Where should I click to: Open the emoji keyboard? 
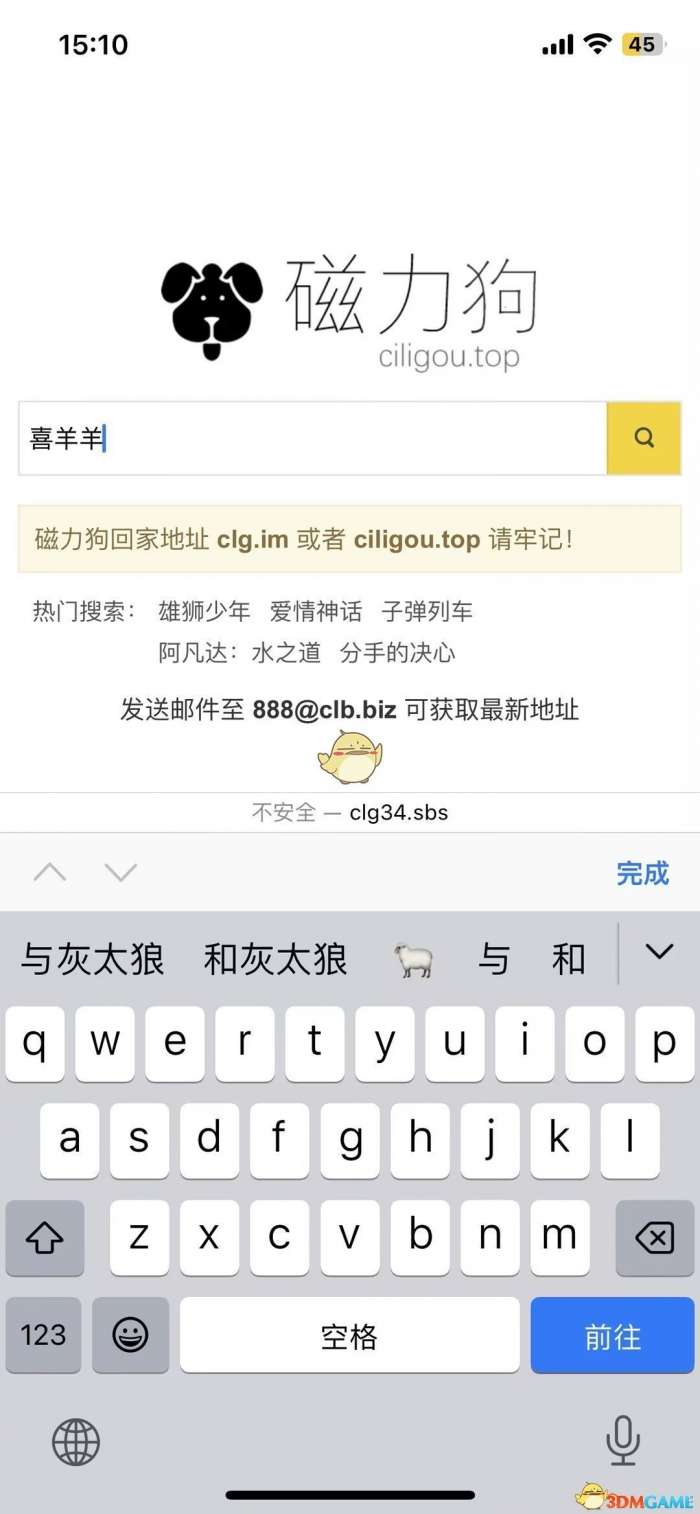130,1336
